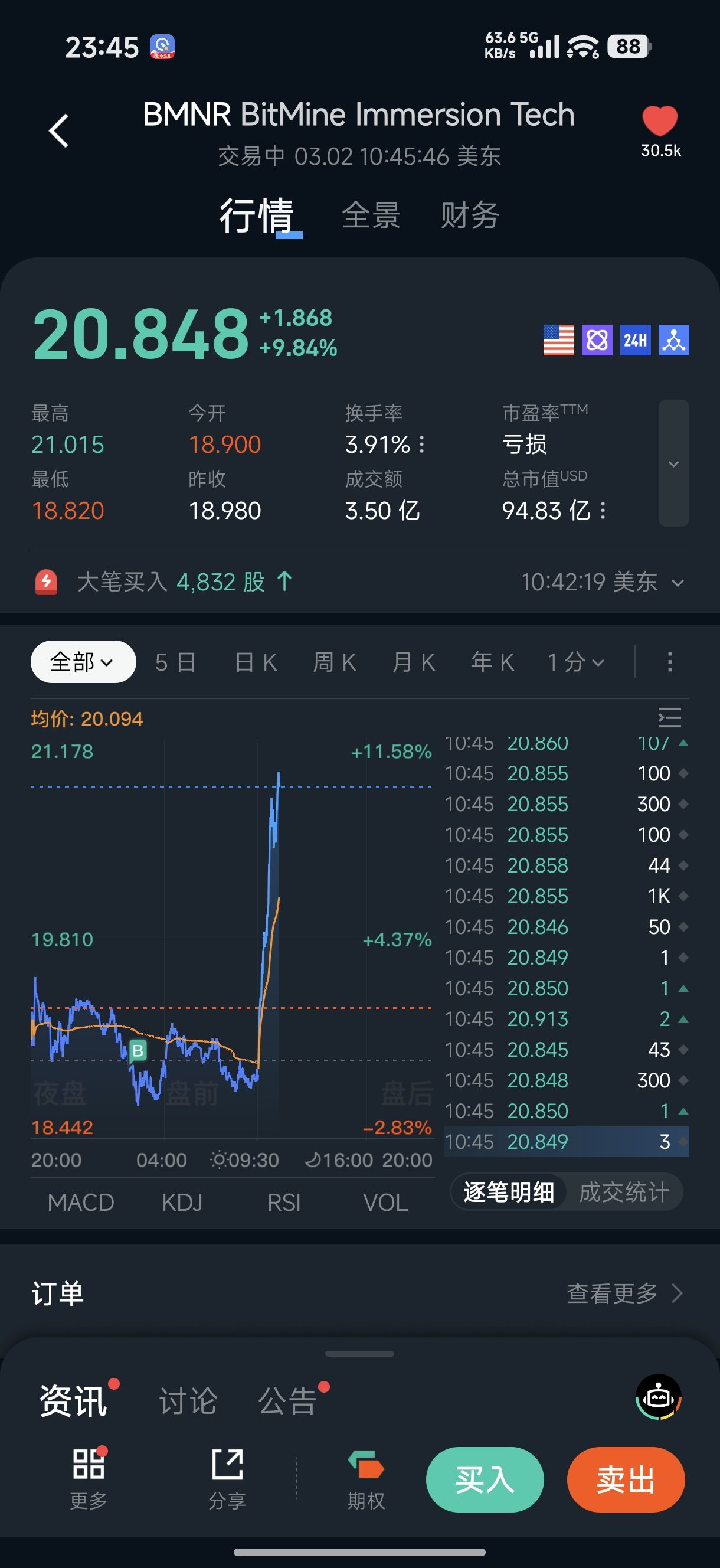
Task: Switch to the 全景 tab
Action: coord(371,215)
